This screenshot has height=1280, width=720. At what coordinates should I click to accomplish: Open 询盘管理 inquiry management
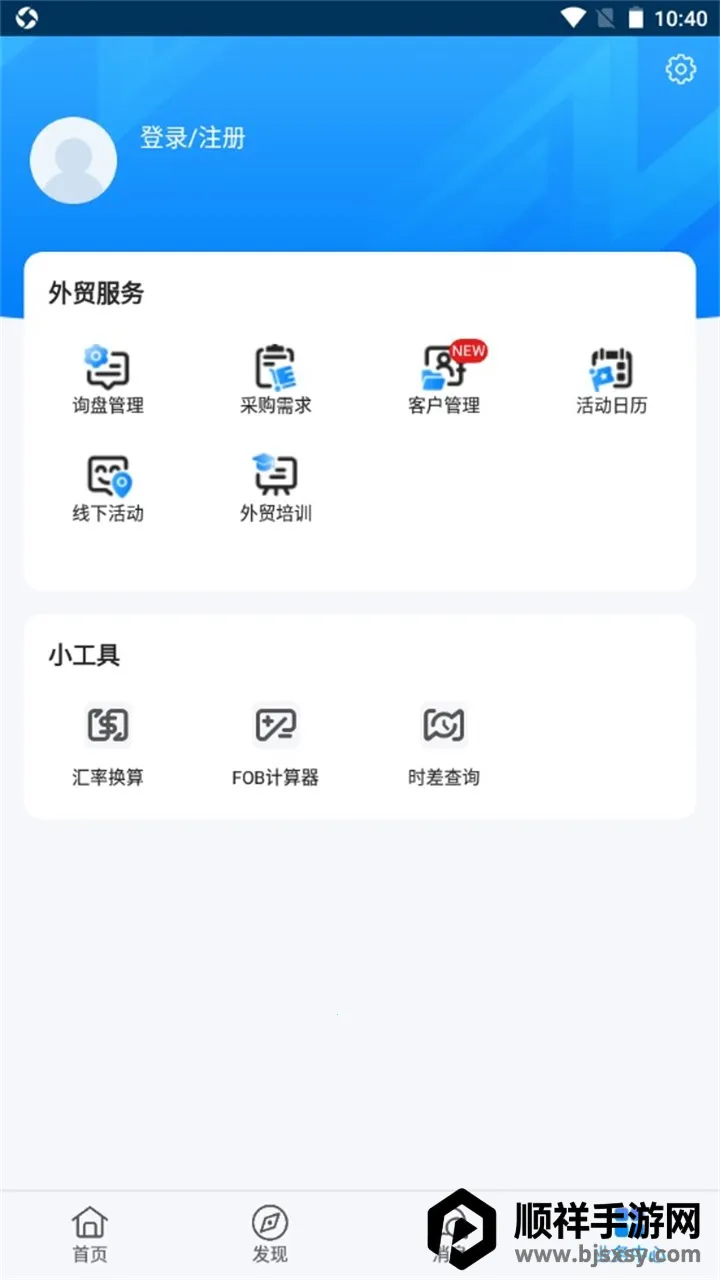point(108,379)
